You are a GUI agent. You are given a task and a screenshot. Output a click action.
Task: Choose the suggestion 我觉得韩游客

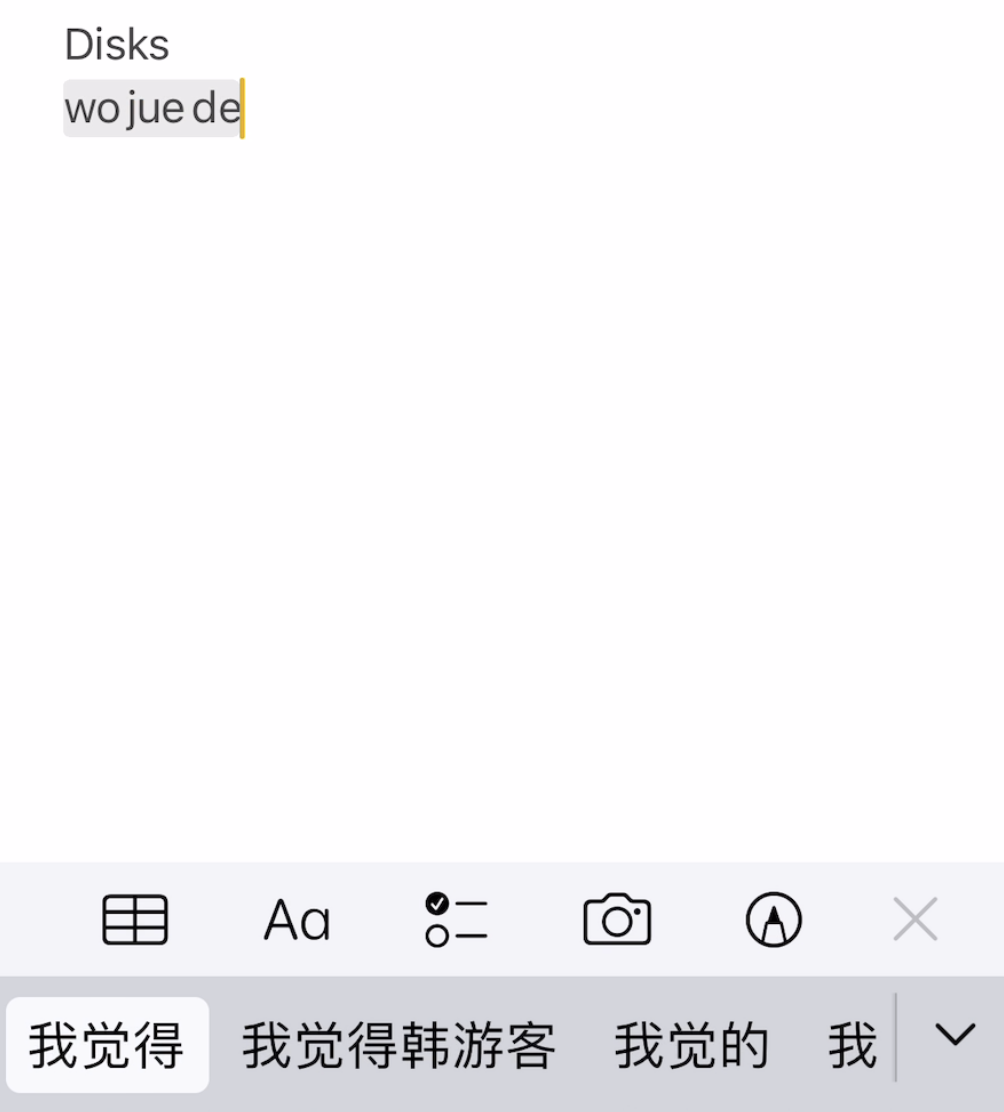click(x=399, y=1045)
